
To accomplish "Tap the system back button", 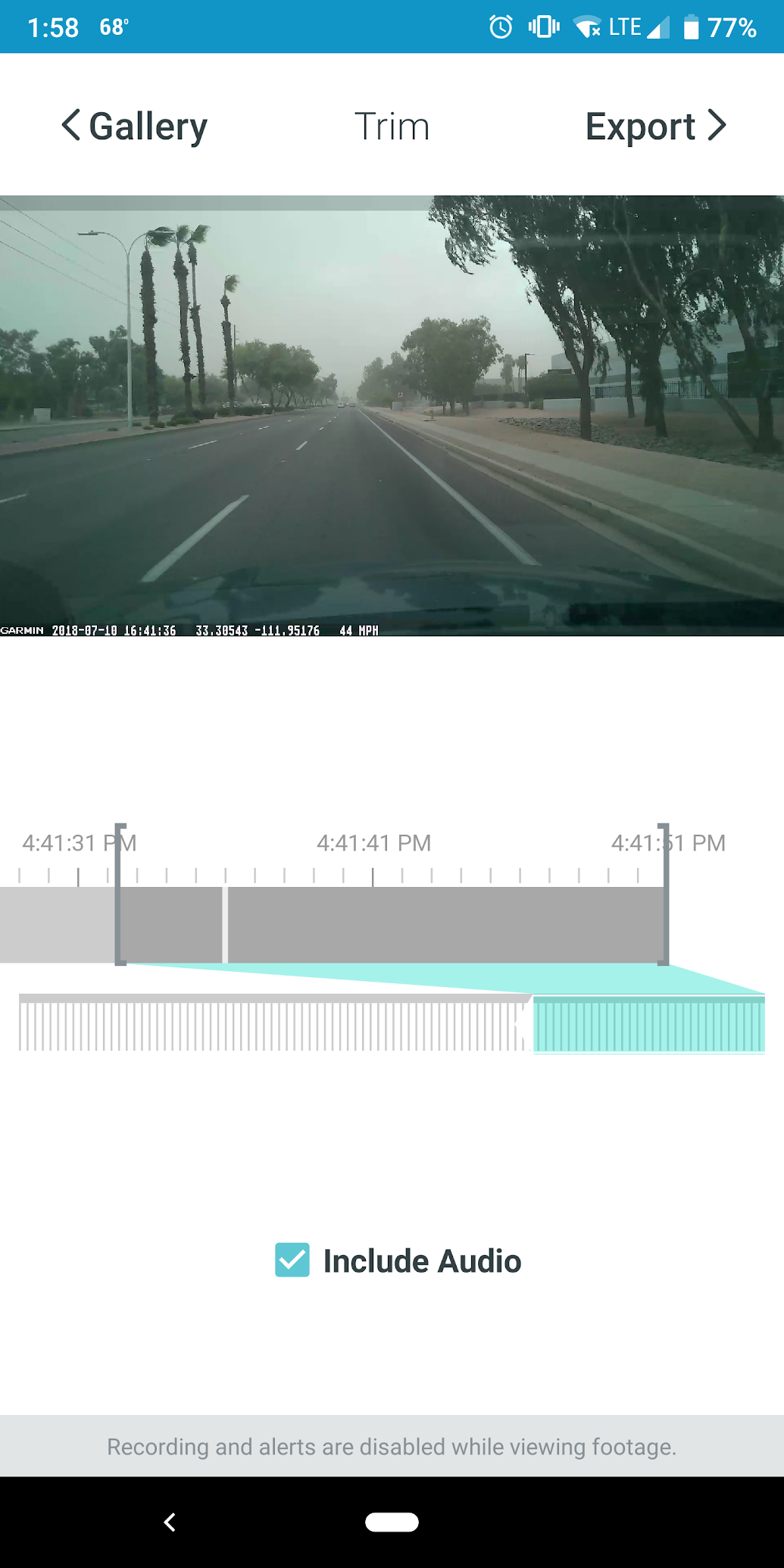I will pos(170,1522).
